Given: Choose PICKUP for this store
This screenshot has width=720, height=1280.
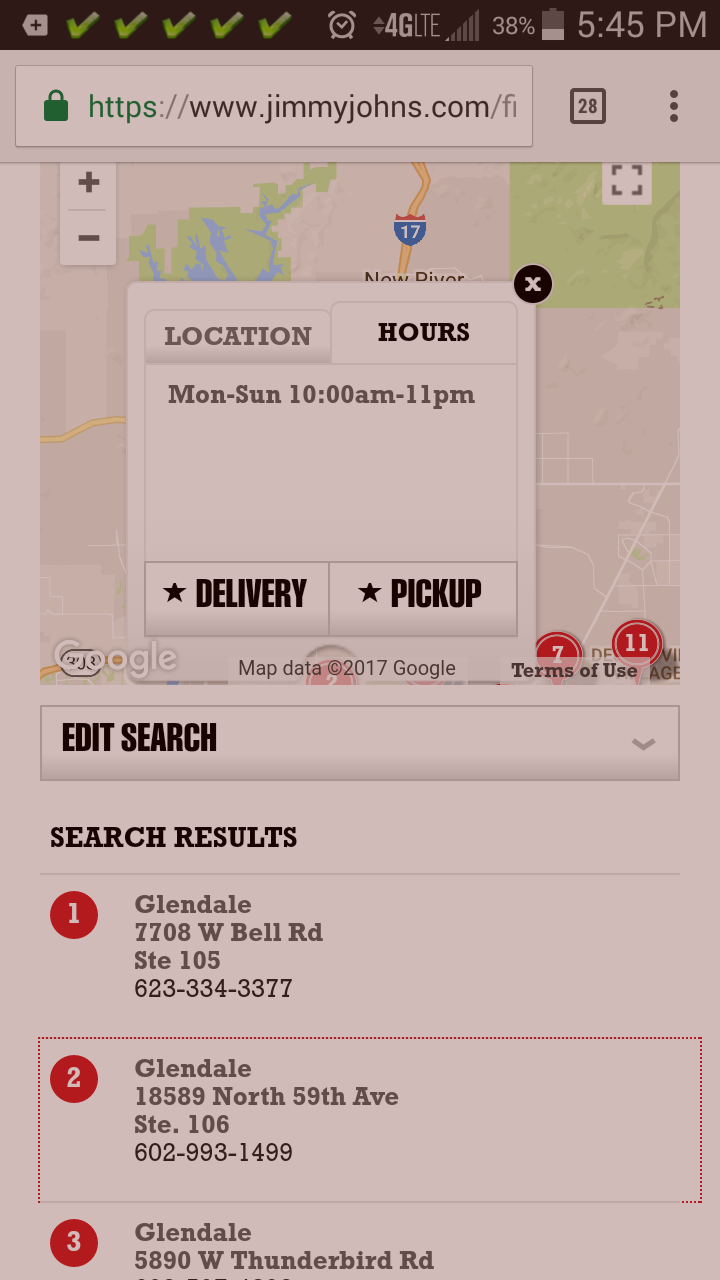Looking at the screenshot, I should 423,594.
